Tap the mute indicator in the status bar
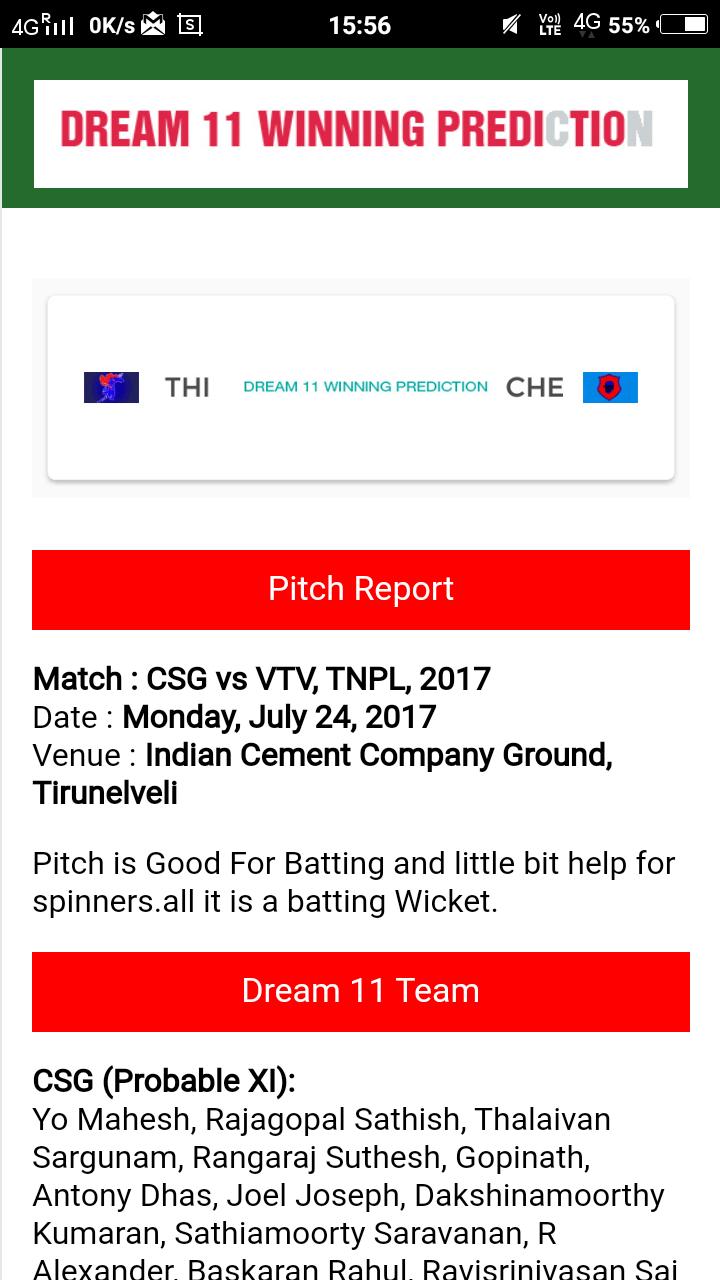The height and width of the screenshot is (1280, 720). tap(511, 24)
